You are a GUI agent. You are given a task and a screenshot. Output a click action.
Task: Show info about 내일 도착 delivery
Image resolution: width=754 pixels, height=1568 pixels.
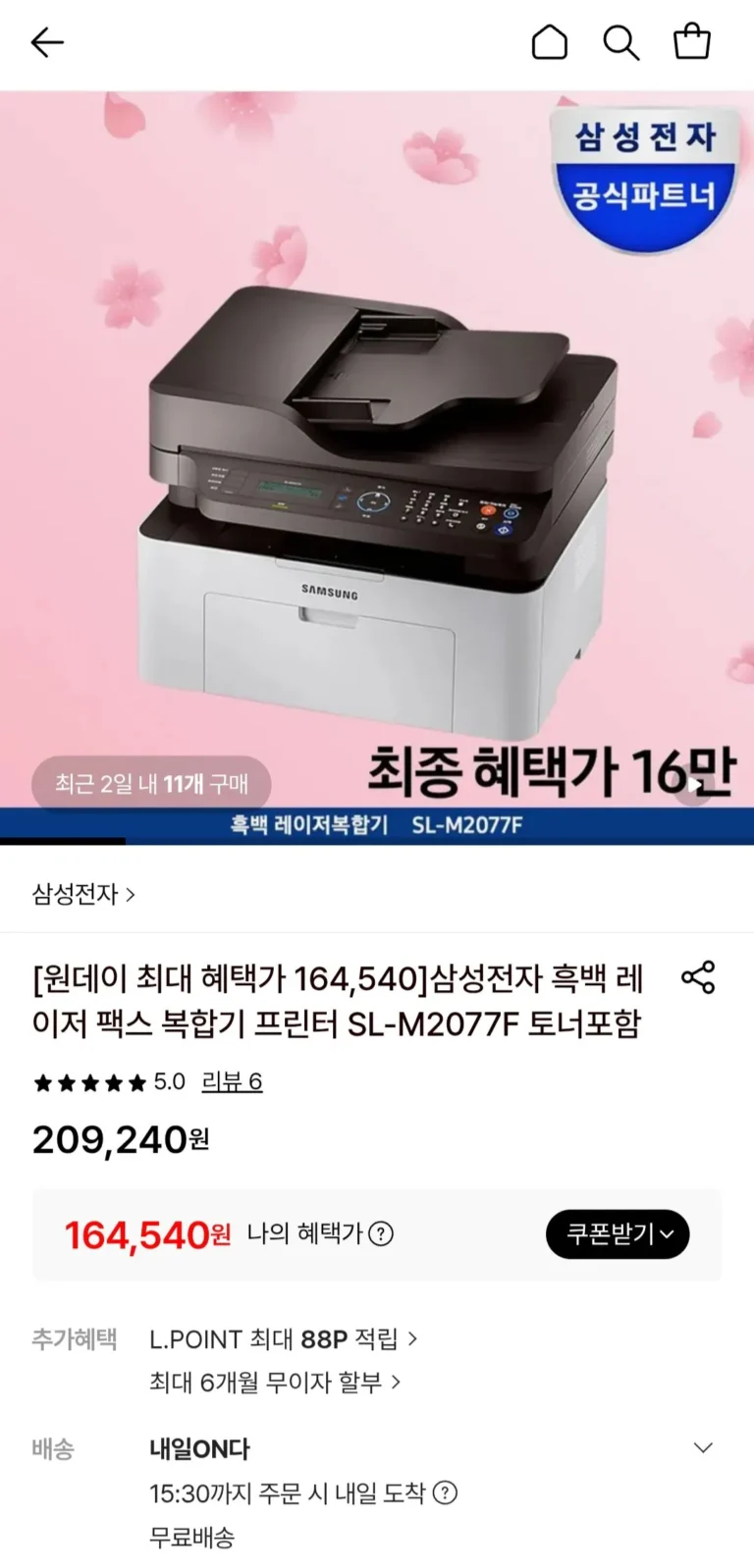click(446, 1493)
